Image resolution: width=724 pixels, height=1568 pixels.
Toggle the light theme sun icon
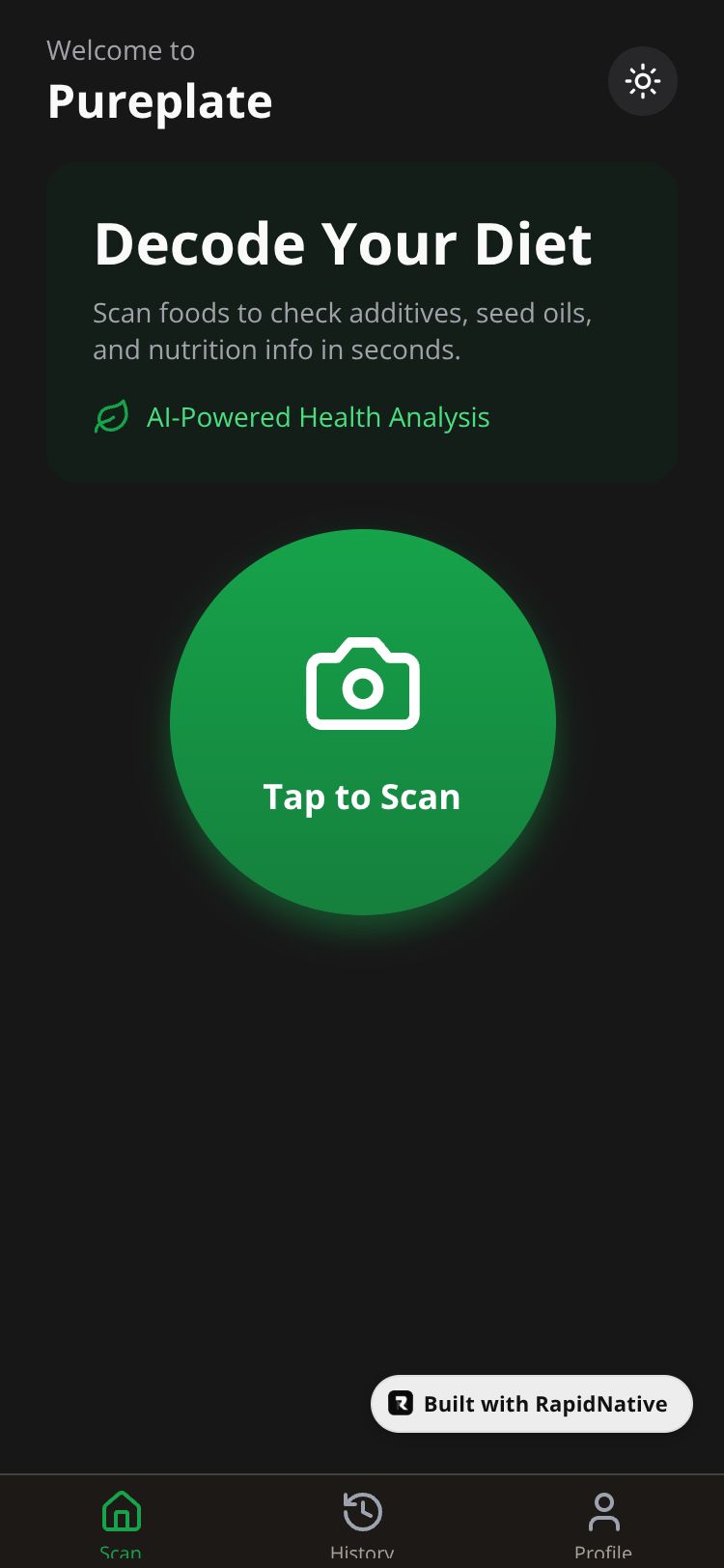tap(643, 81)
